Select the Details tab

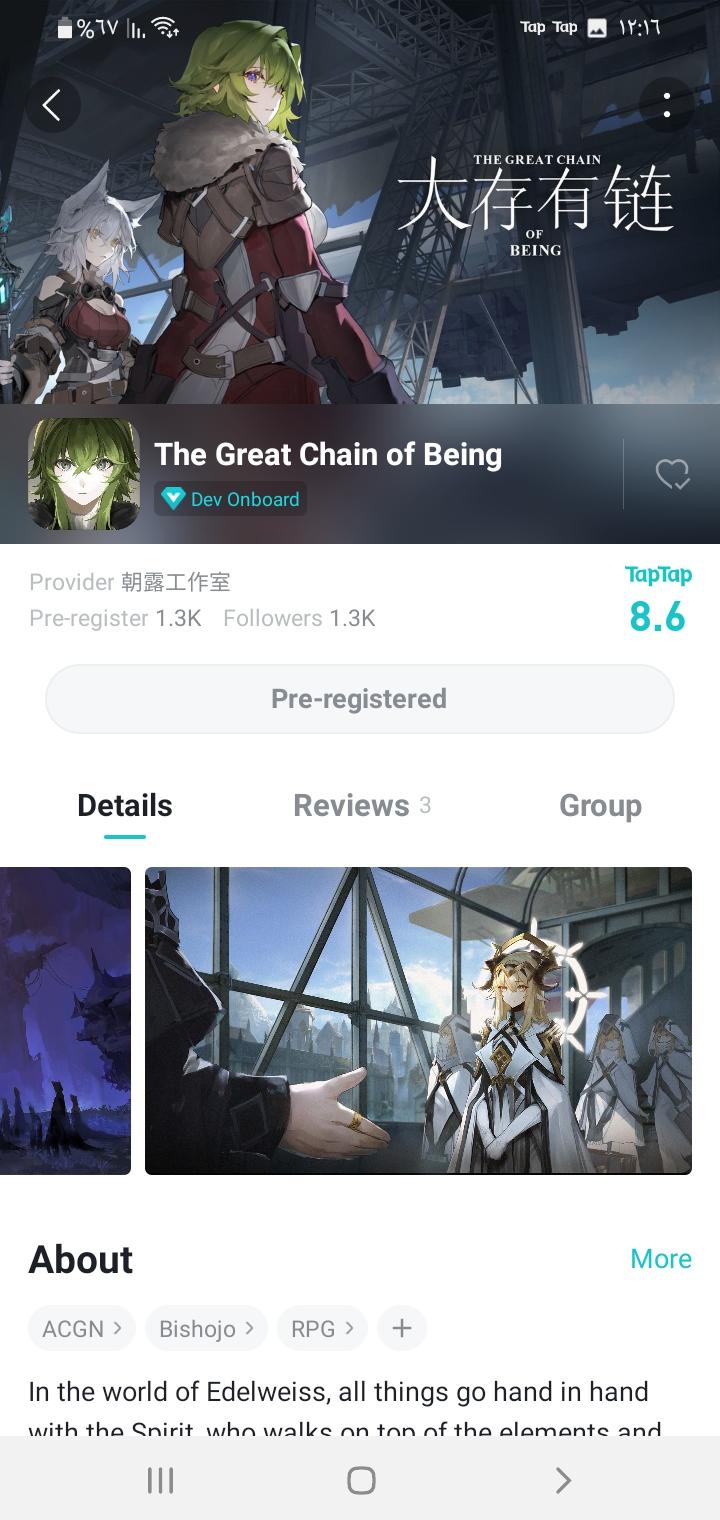coord(125,806)
